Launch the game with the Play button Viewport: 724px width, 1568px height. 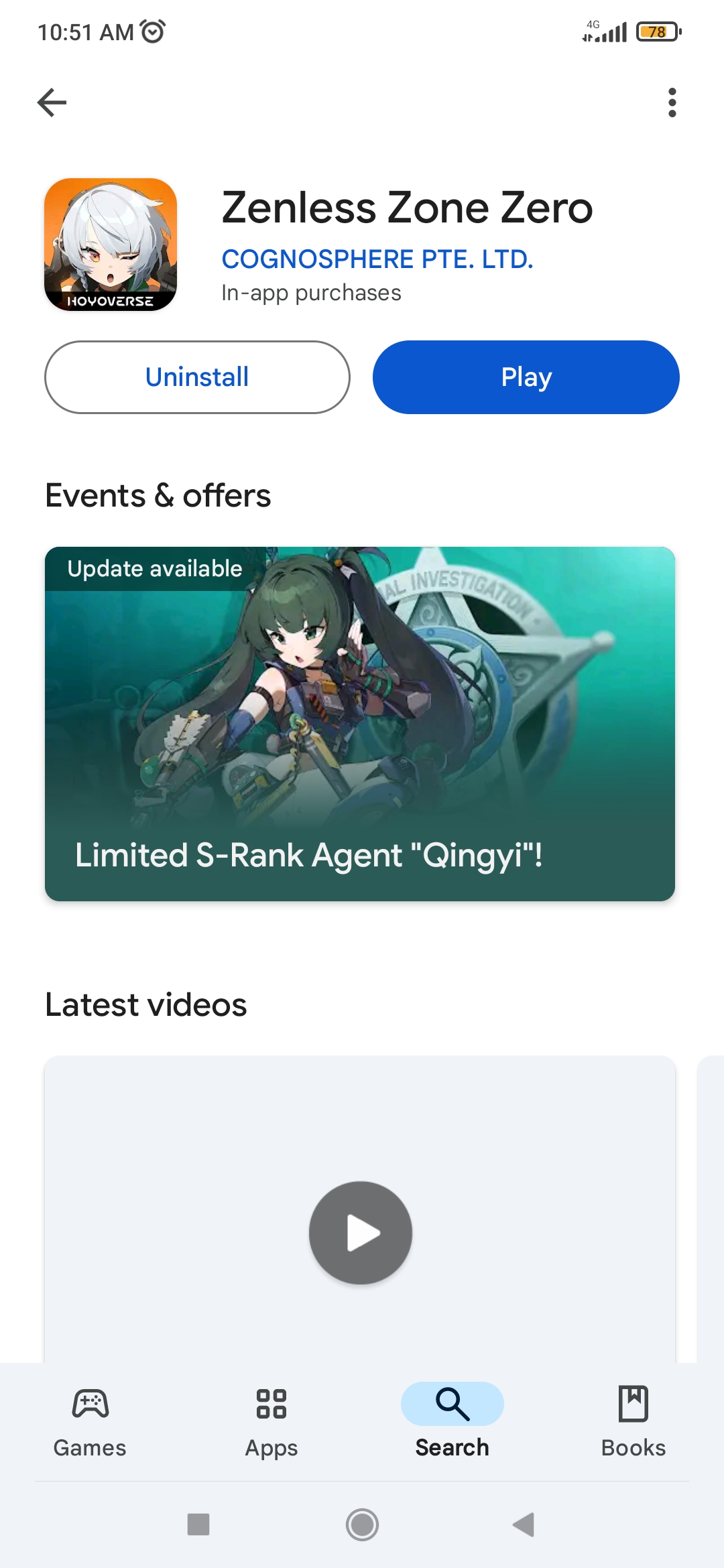[x=526, y=377]
